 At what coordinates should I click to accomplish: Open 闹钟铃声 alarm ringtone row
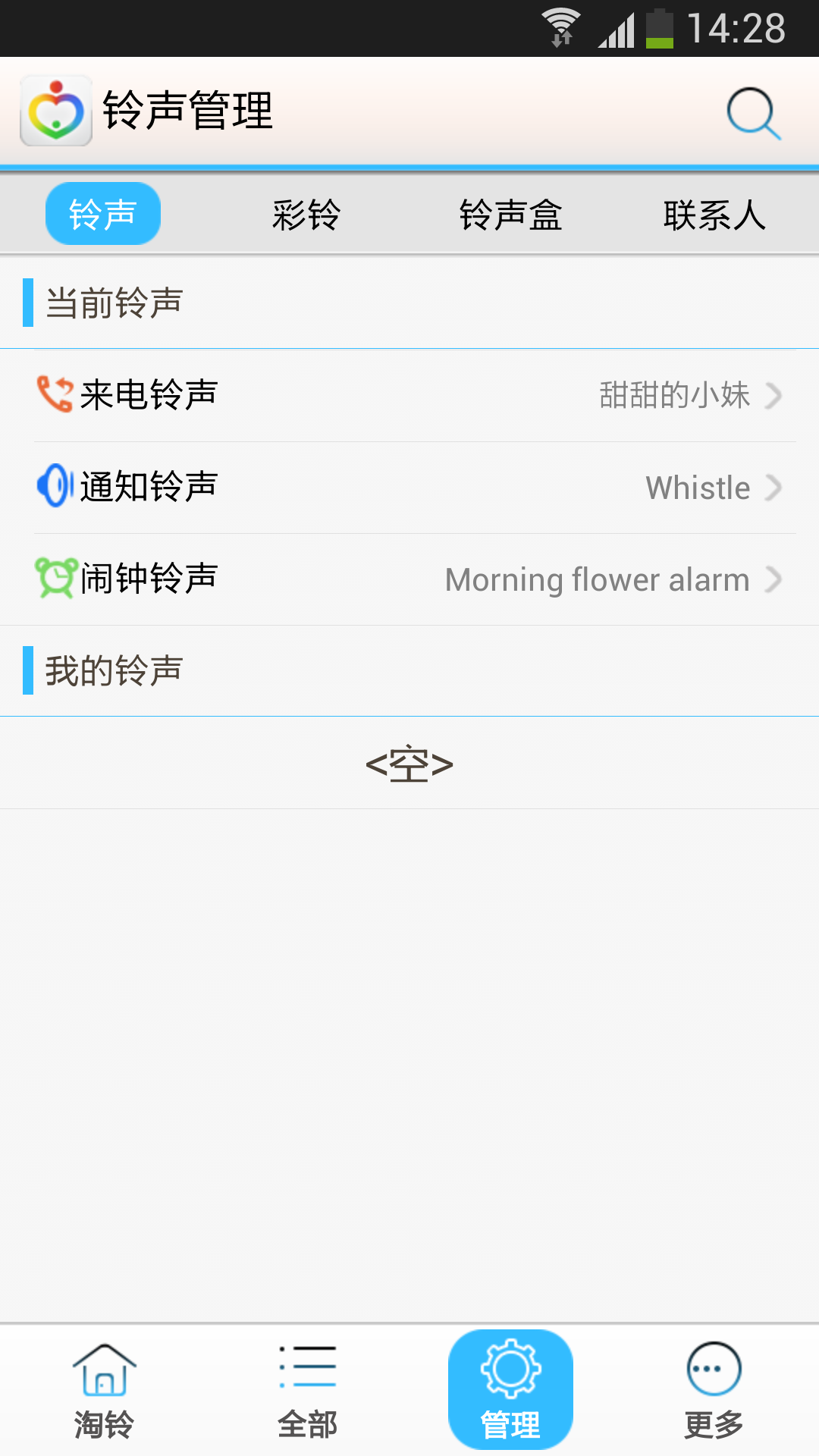coord(409,579)
